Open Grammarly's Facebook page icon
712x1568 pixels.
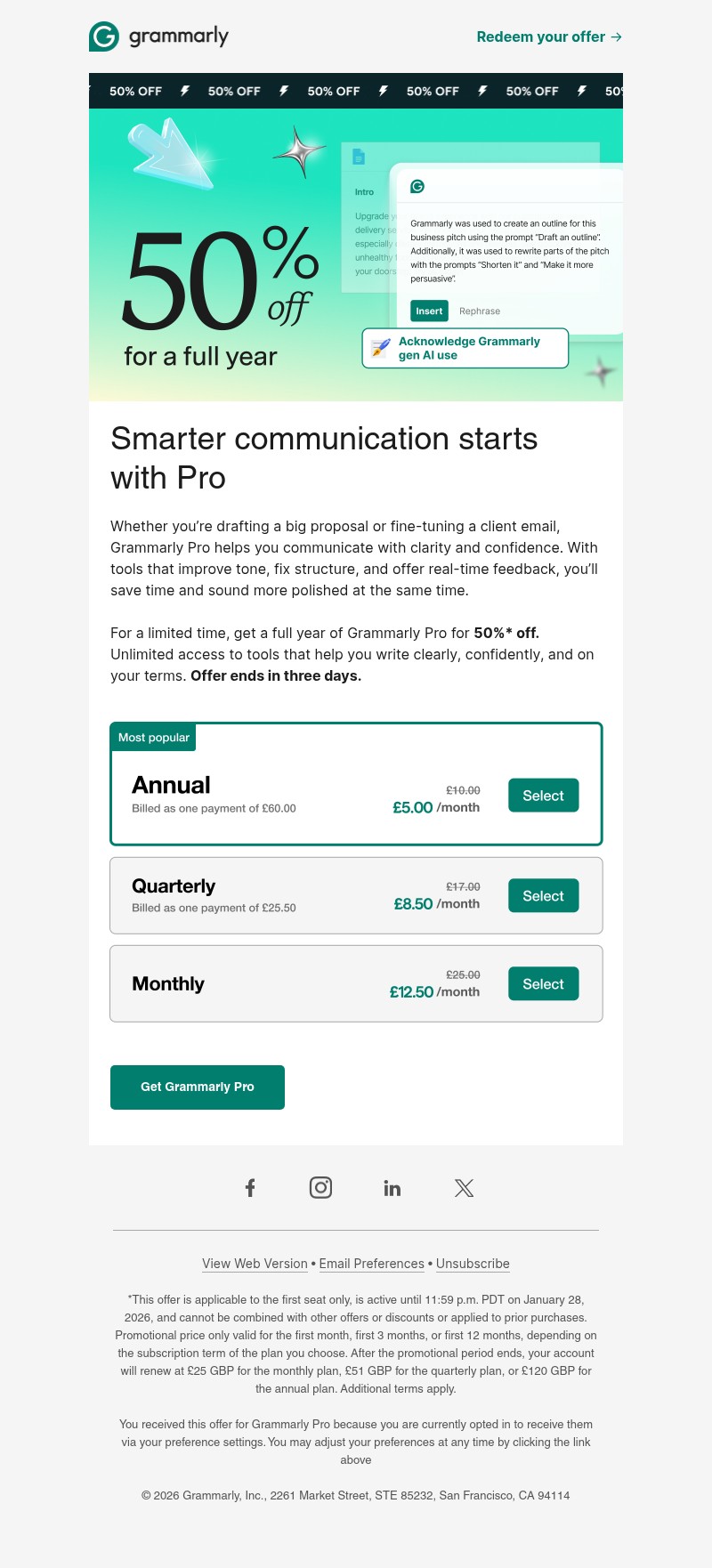click(250, 1187)
